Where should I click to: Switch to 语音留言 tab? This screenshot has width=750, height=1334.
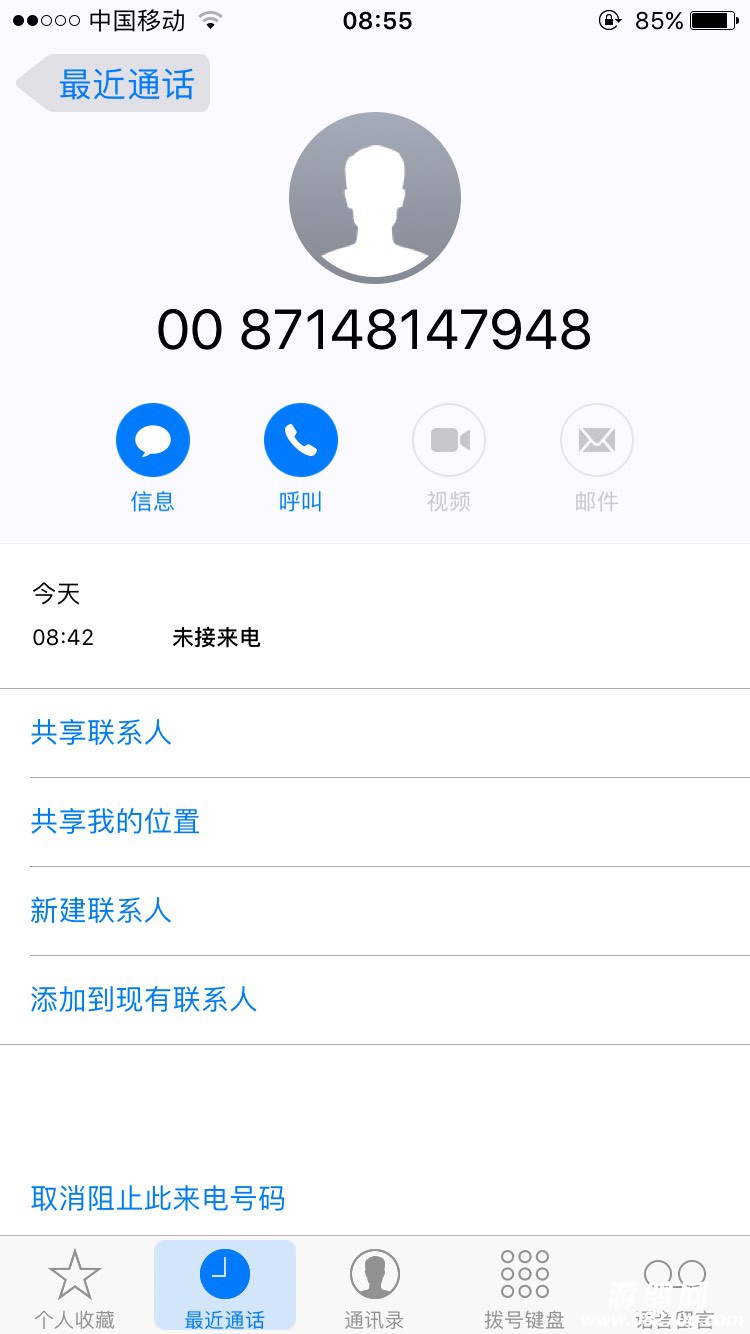(x=675, y=1288)
